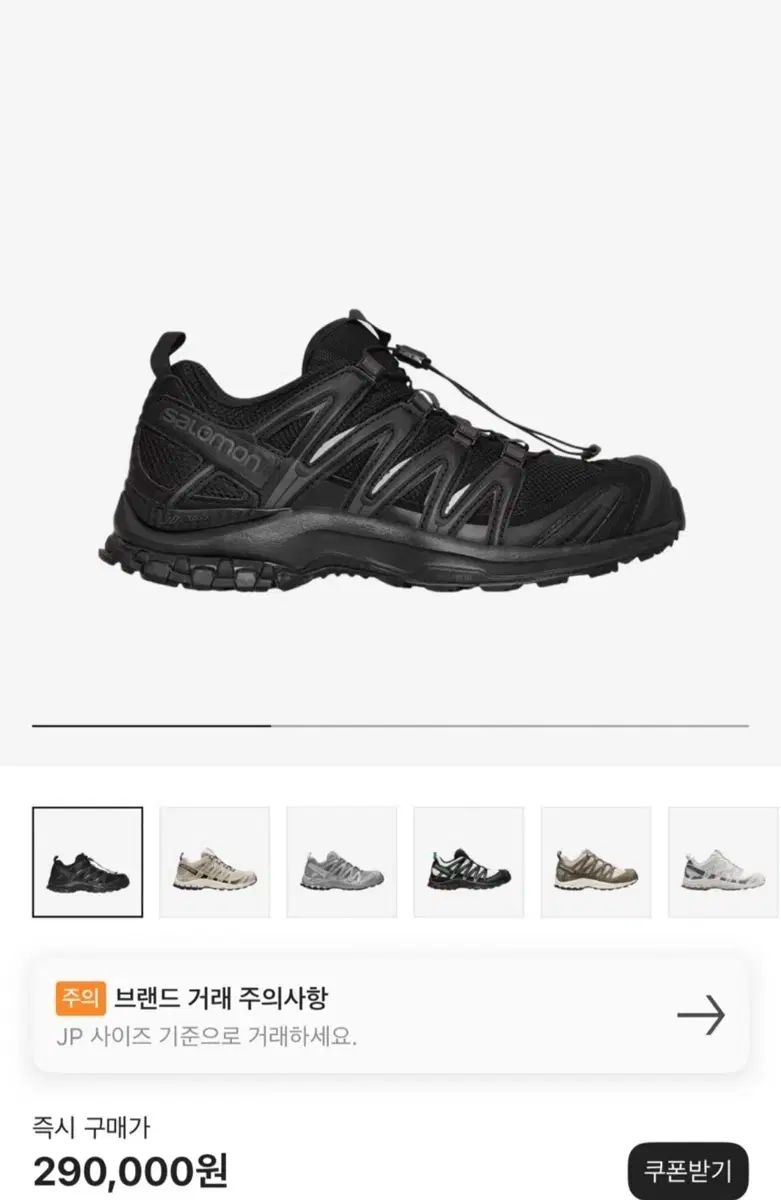Select the beige shoe color thumbnail
Viewport: 781px width, 1200px height.
click(215, 862)
